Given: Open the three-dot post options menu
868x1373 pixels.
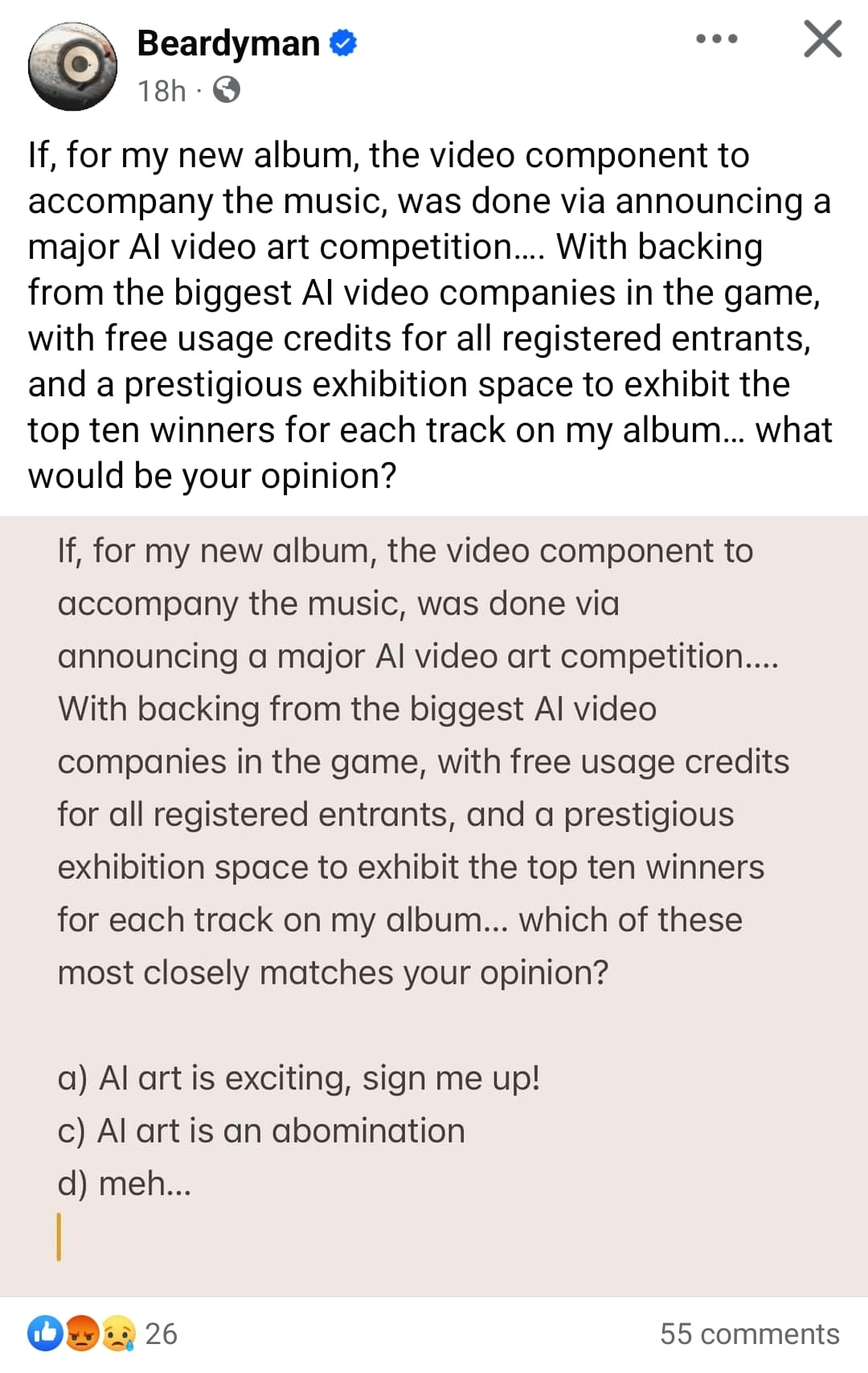Looking at the screenshot, I should pos(717,39).
